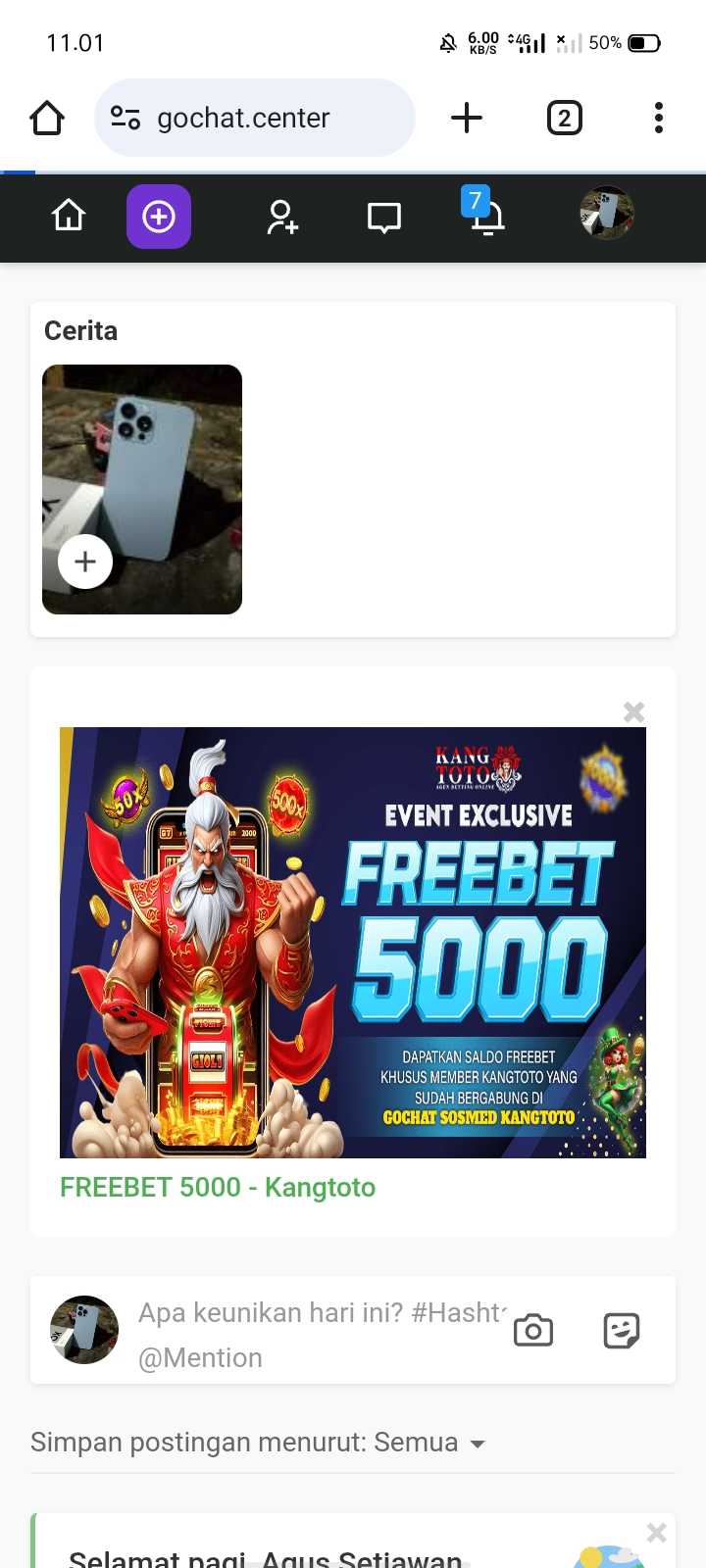Open the notifications bell with 7 alerts
The height and width of the screenshot is (1568, 706).
click(x=486, y=217)
